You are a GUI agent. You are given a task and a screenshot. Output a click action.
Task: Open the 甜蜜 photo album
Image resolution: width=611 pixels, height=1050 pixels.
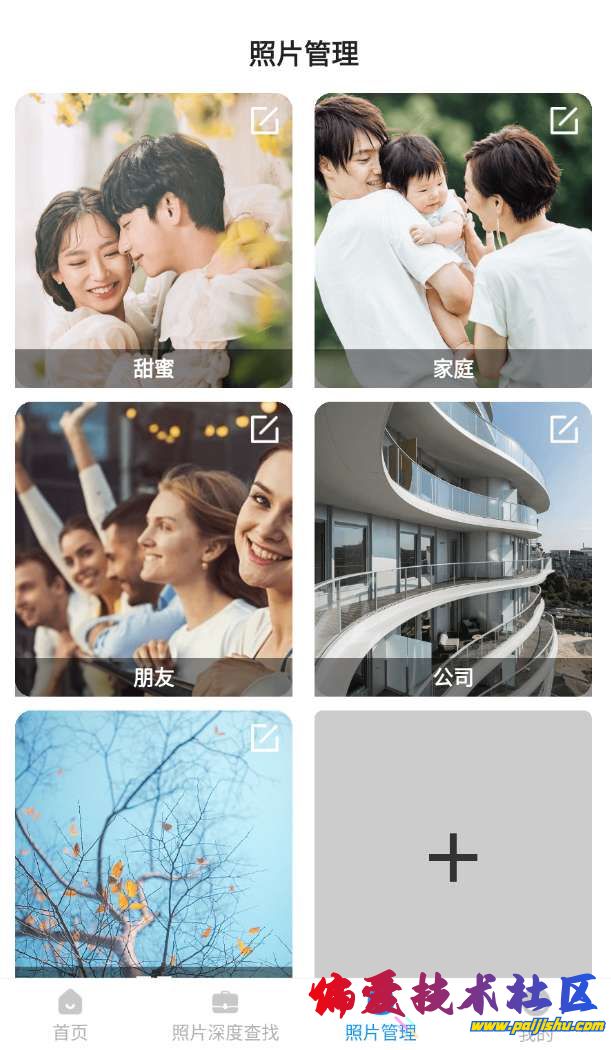point(153,240)
